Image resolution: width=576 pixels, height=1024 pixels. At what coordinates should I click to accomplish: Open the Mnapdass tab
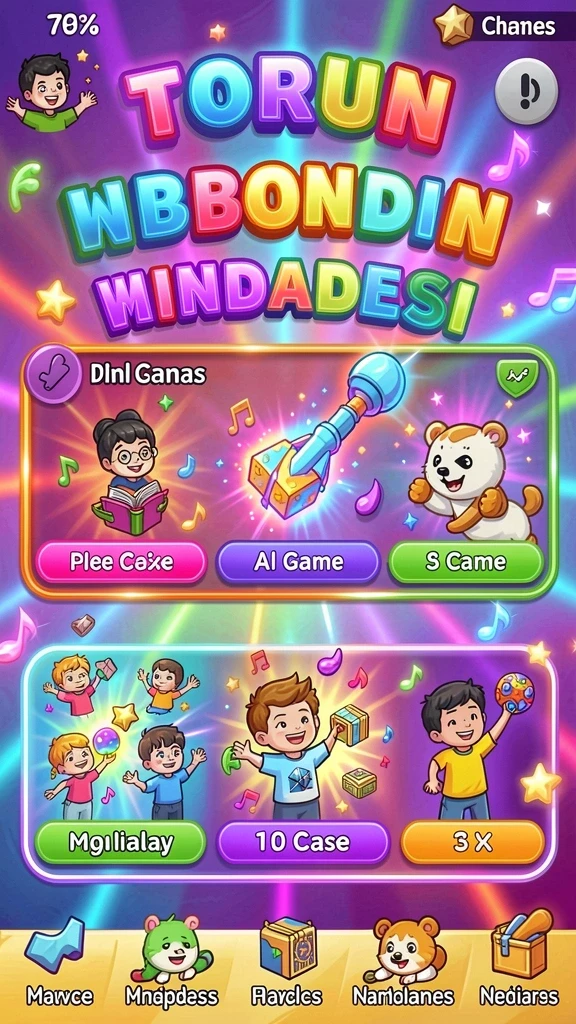point(172,963)
